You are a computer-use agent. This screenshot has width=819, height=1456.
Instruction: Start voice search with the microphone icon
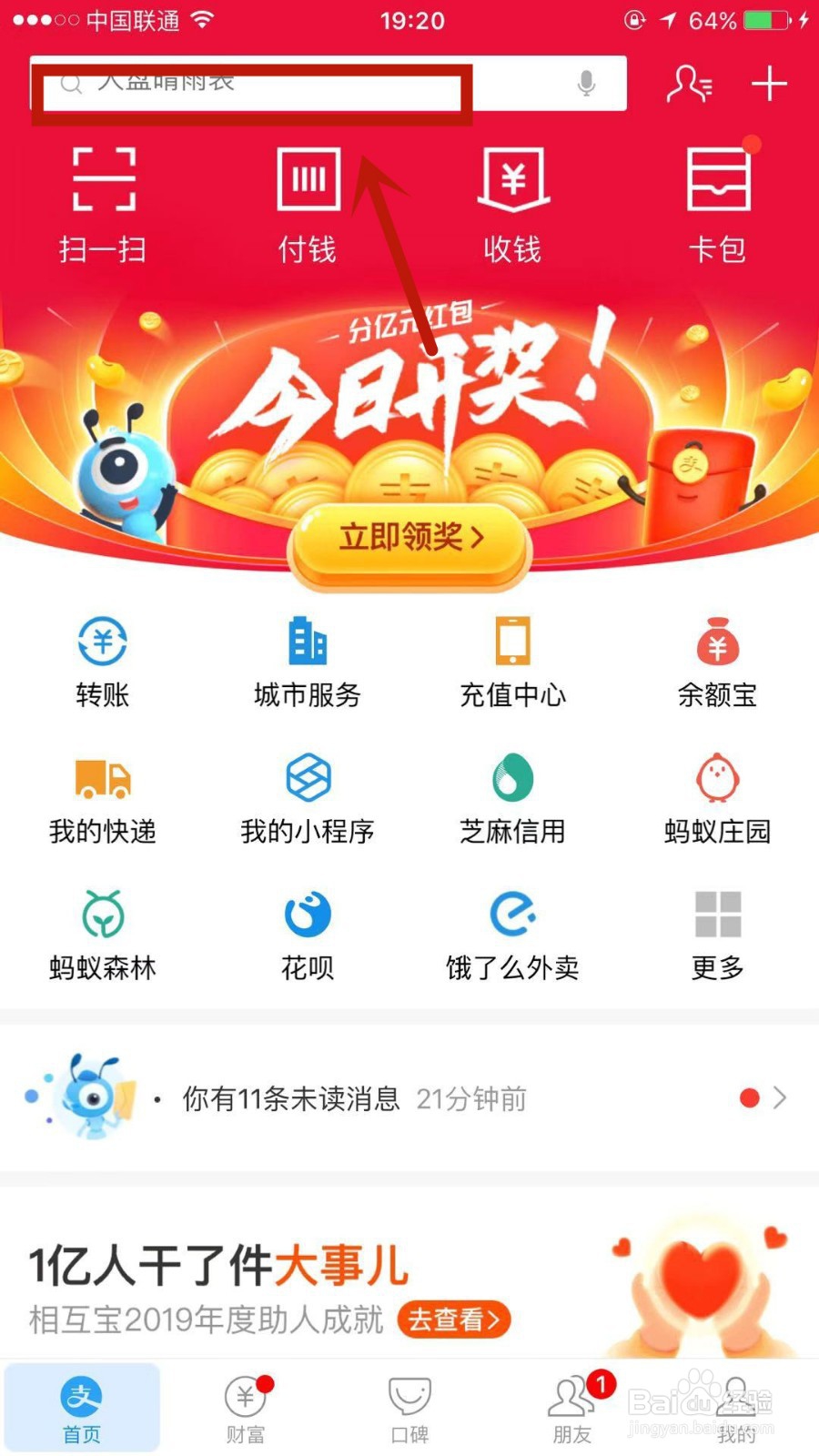tap(586, 83)
